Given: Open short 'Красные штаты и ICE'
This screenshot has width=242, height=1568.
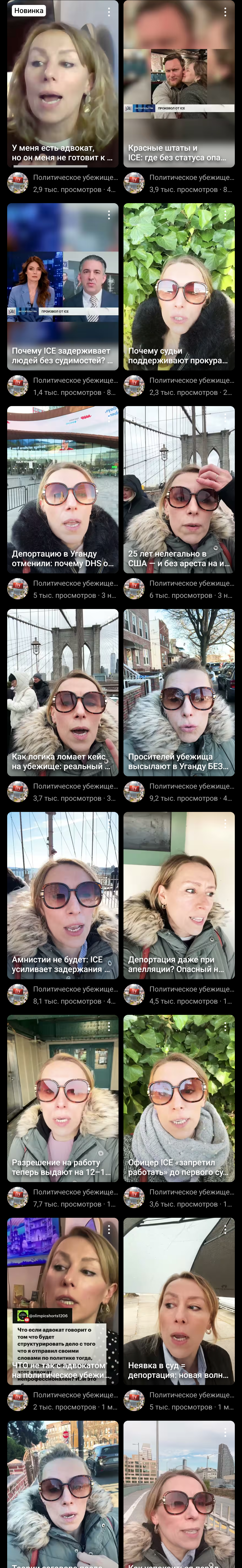Looking at the screenshot, I should (179, 85).
